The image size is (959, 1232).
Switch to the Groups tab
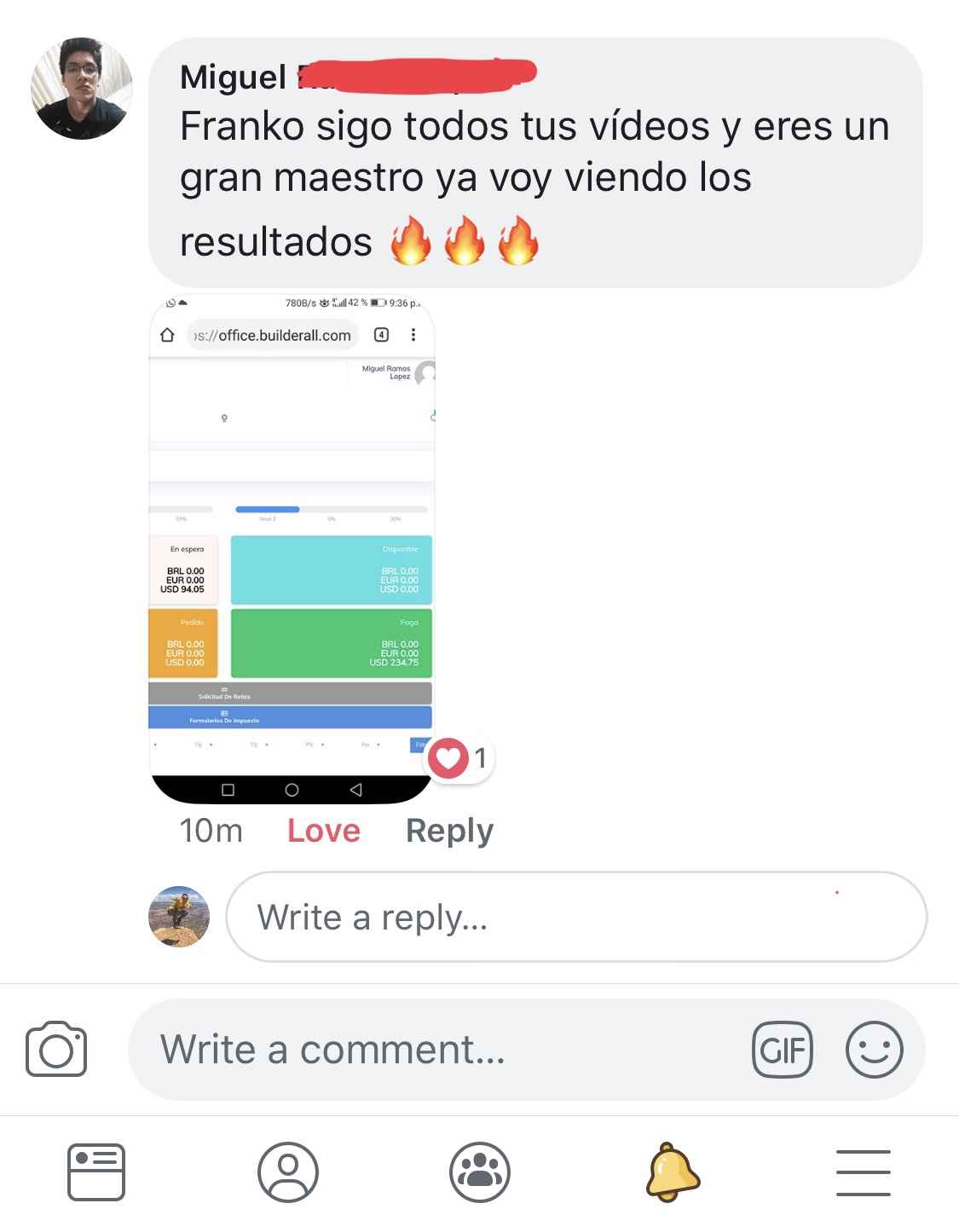pos(480,1172)
